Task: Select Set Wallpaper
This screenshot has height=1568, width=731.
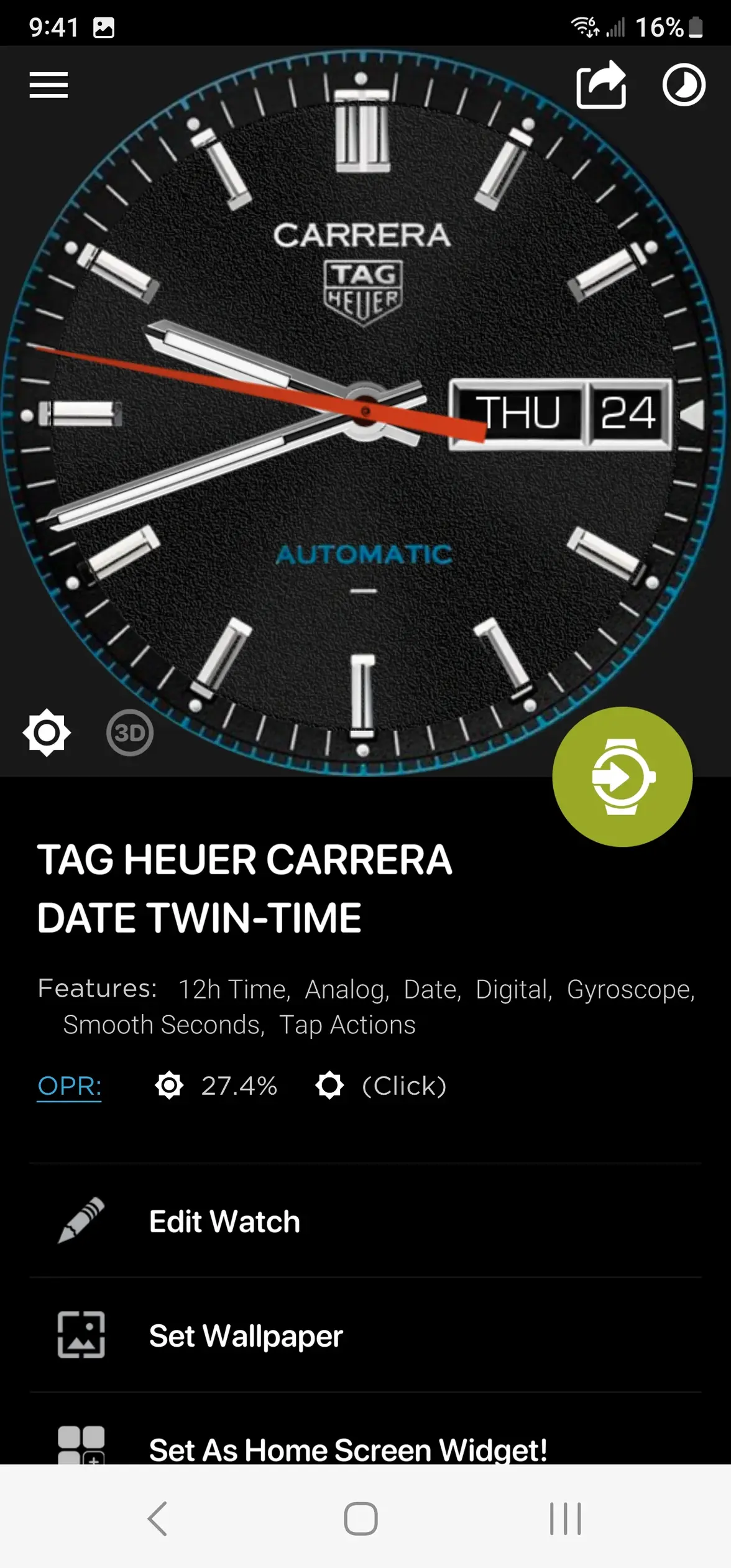Action: coord(246,1335)
